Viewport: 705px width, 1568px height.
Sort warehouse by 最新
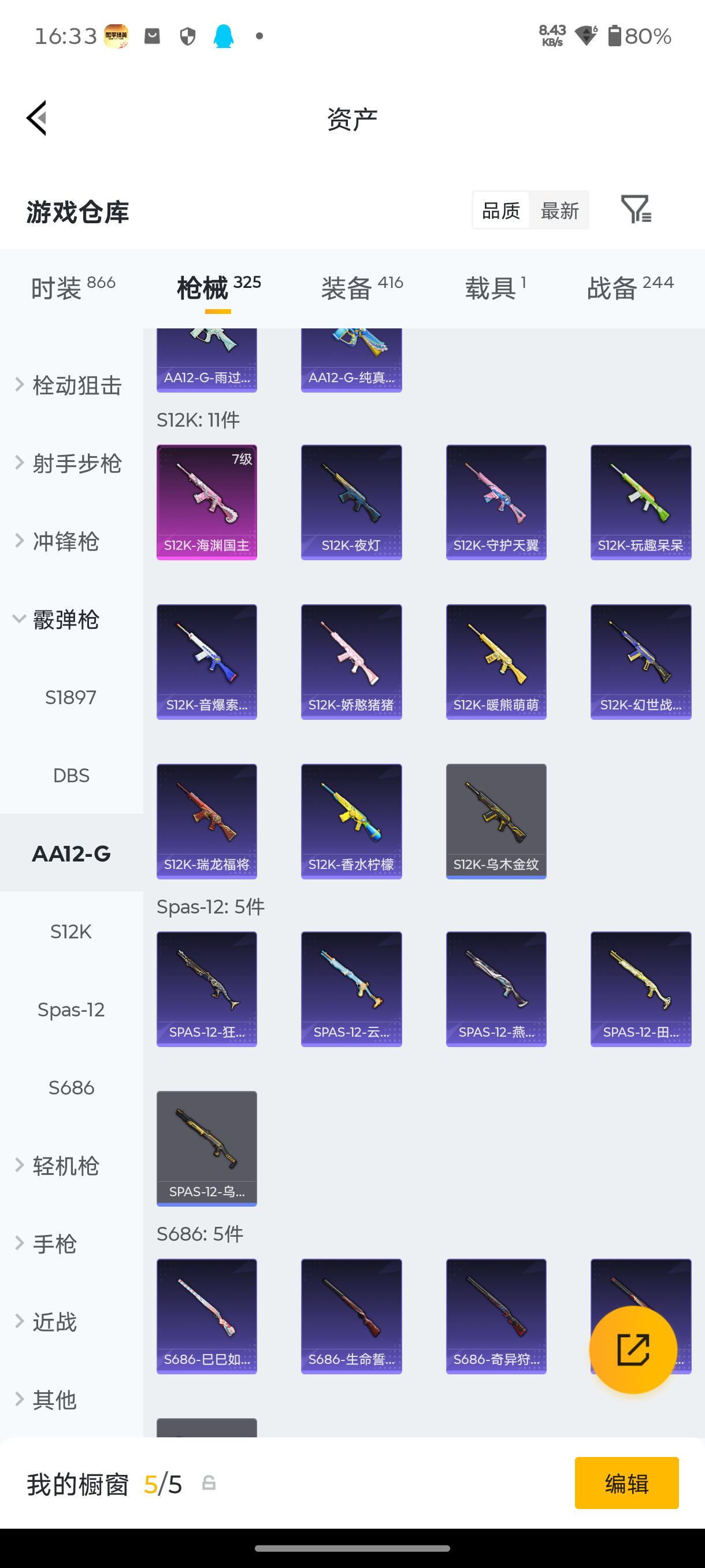[559, 210]
